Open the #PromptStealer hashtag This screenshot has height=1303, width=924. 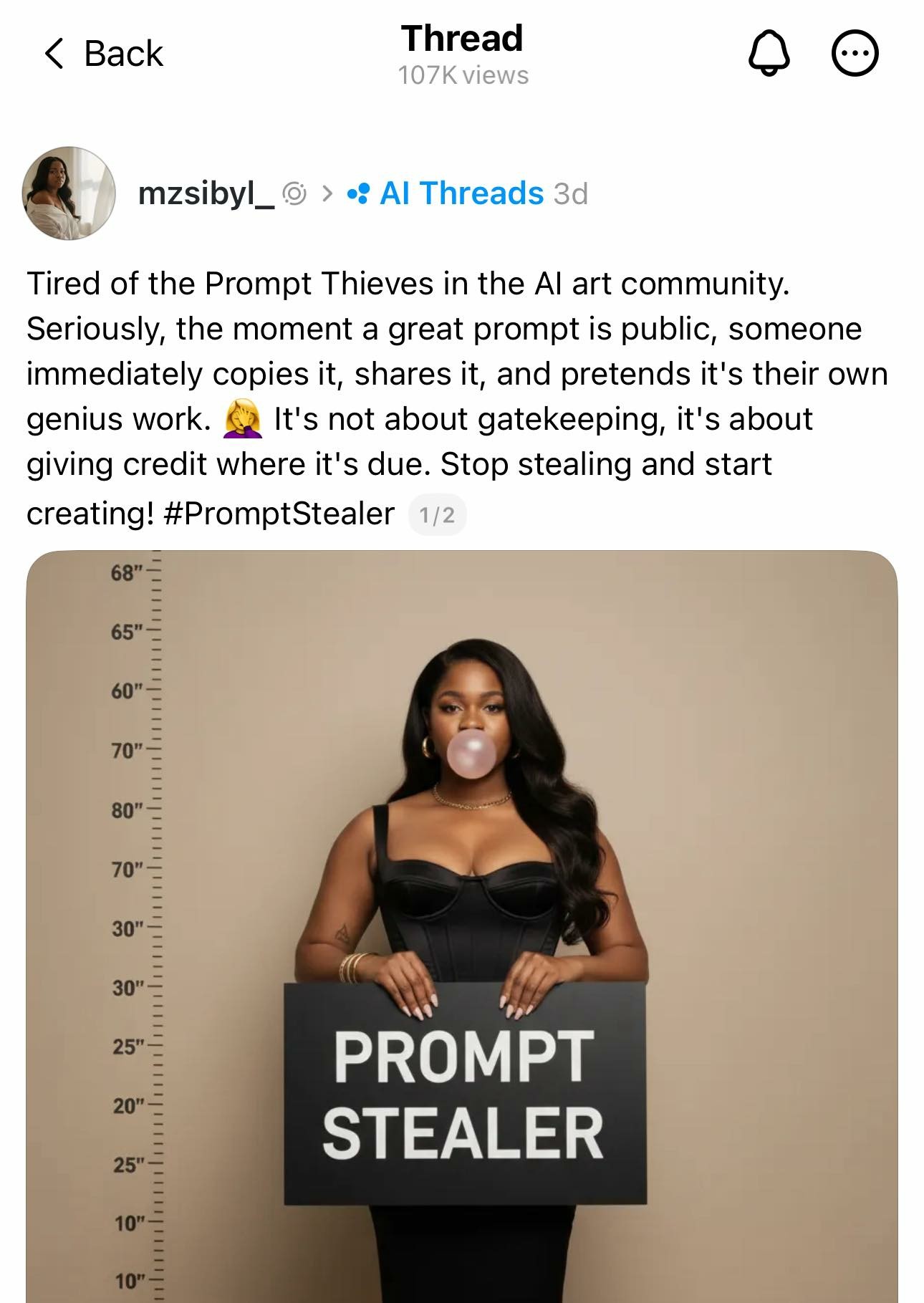(279, 514)
